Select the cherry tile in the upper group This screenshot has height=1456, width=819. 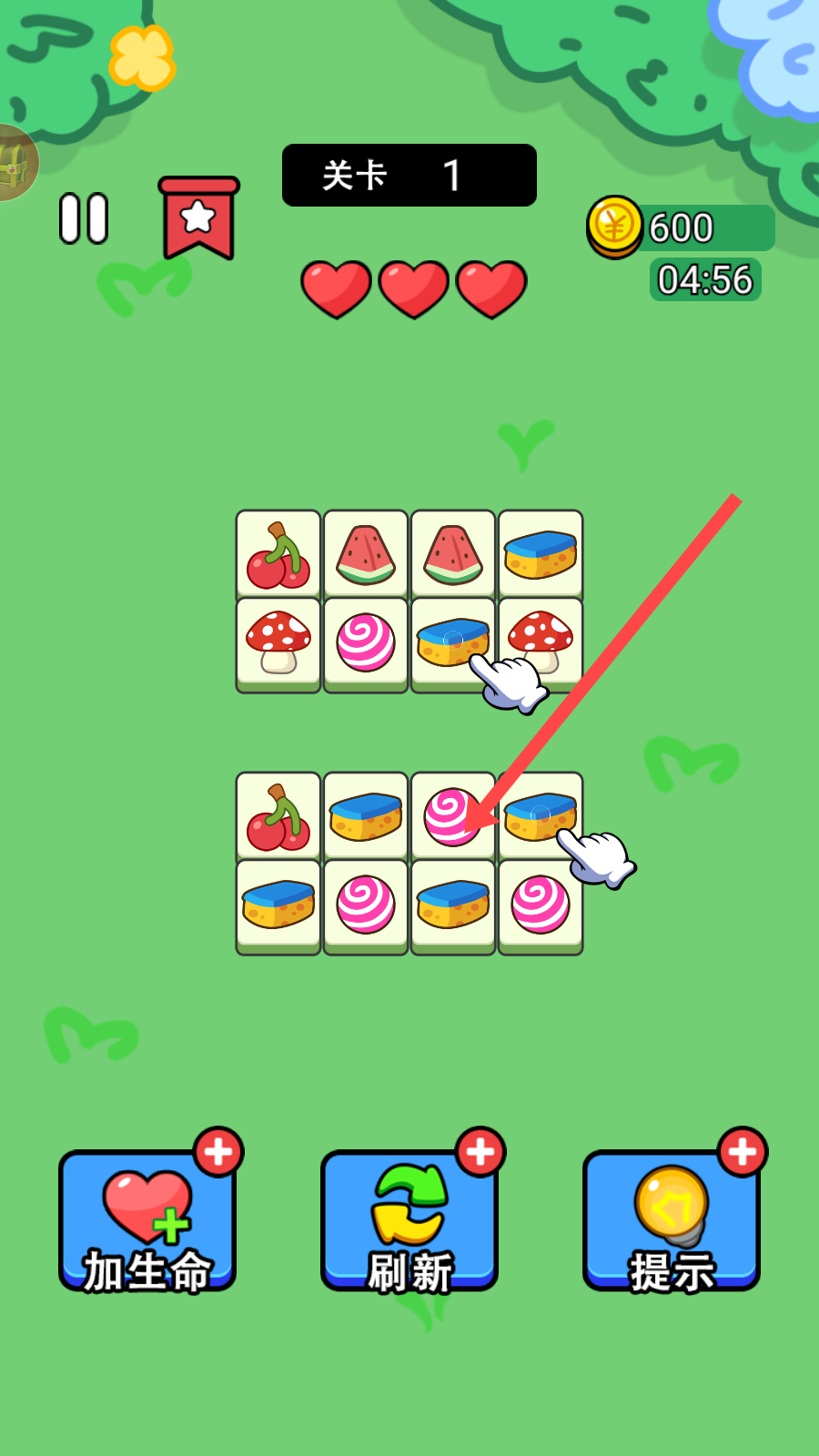[x=278, y=554]
